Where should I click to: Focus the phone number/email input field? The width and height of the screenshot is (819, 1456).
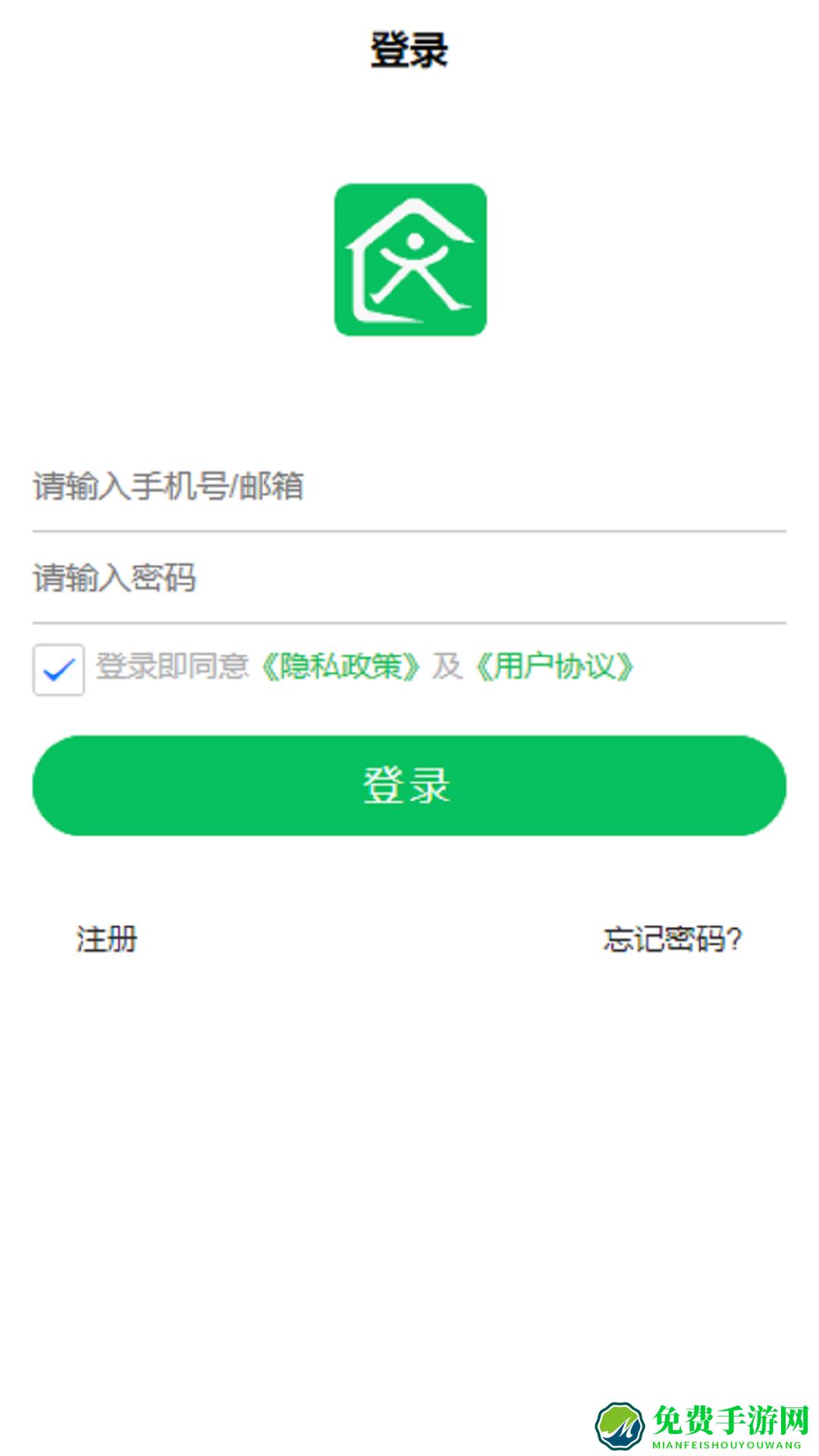click(x=409, y=486)
